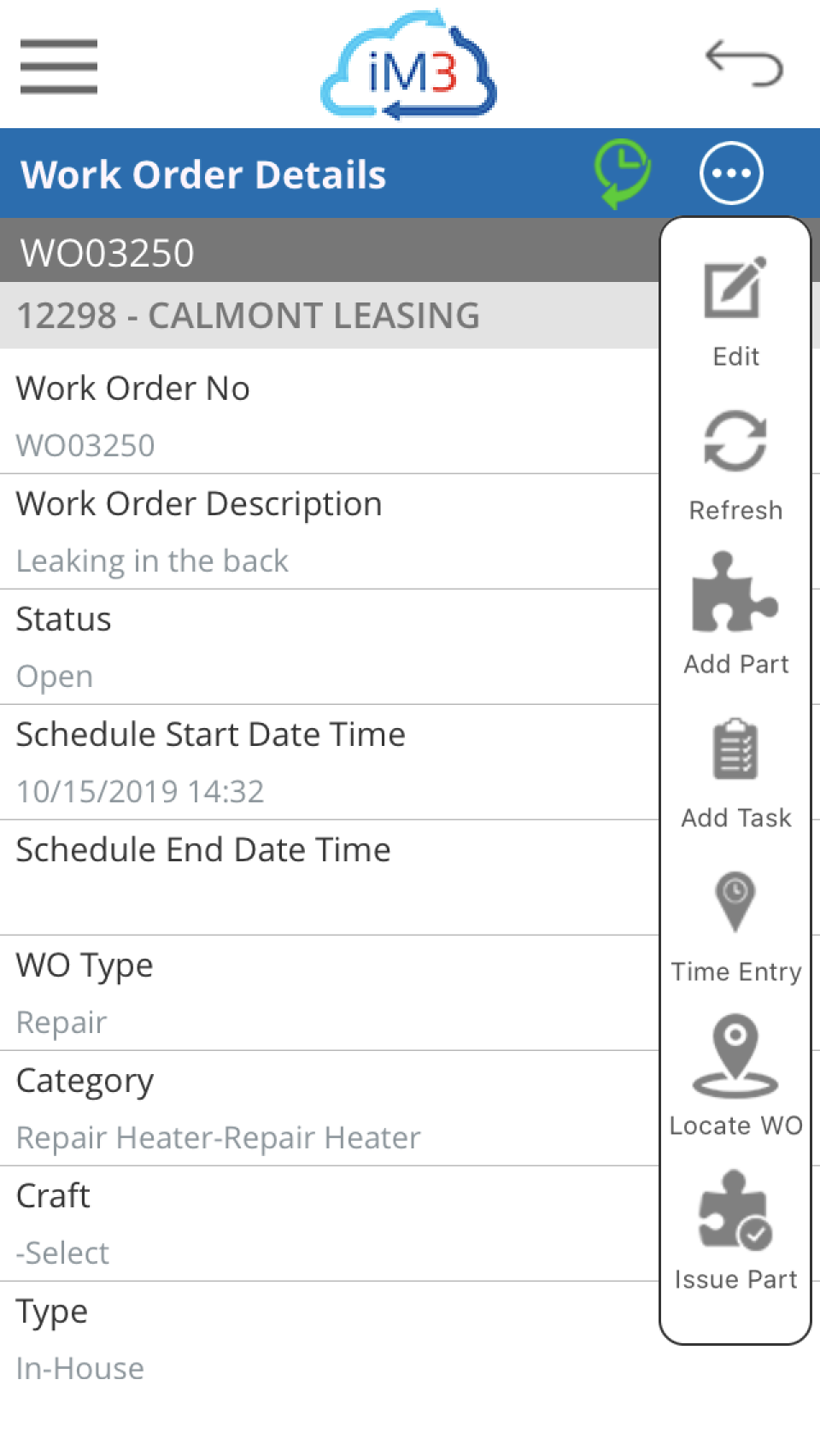Select the Time Entry pin icon
This screenshot has width=820, height=1456.
(x=735, y=903)
